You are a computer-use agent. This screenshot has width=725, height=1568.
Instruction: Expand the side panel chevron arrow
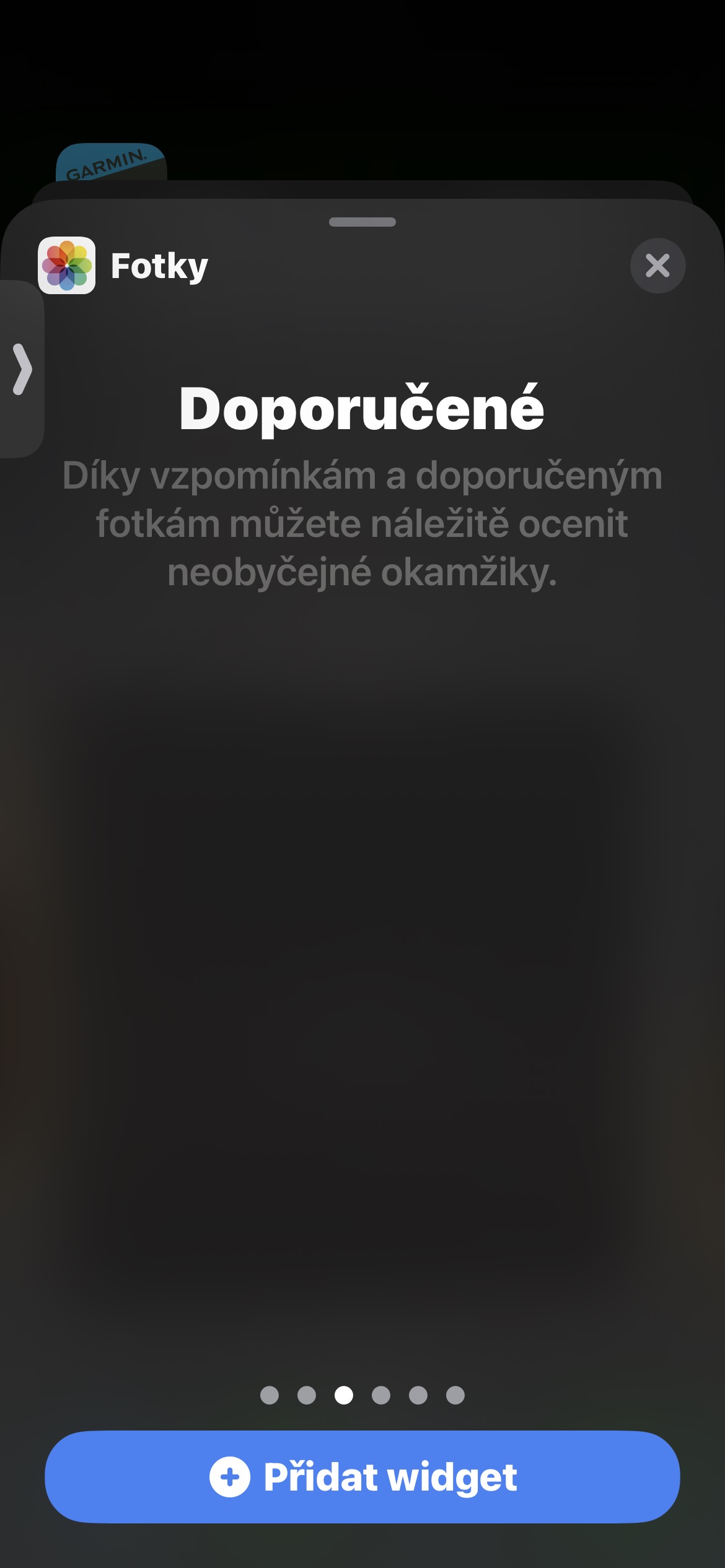click(22, 369)
